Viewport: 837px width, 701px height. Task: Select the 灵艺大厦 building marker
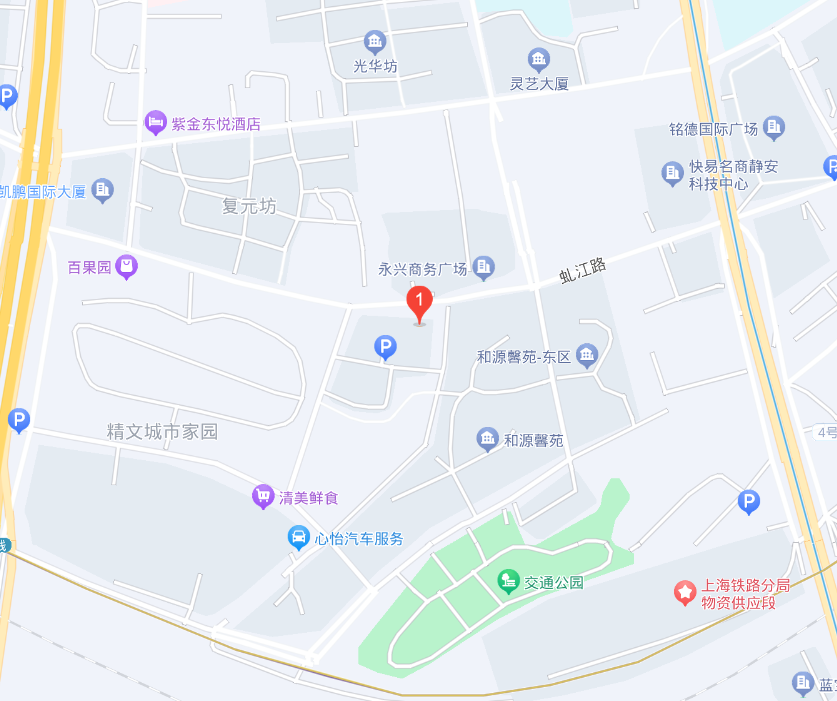coord(539,60)
